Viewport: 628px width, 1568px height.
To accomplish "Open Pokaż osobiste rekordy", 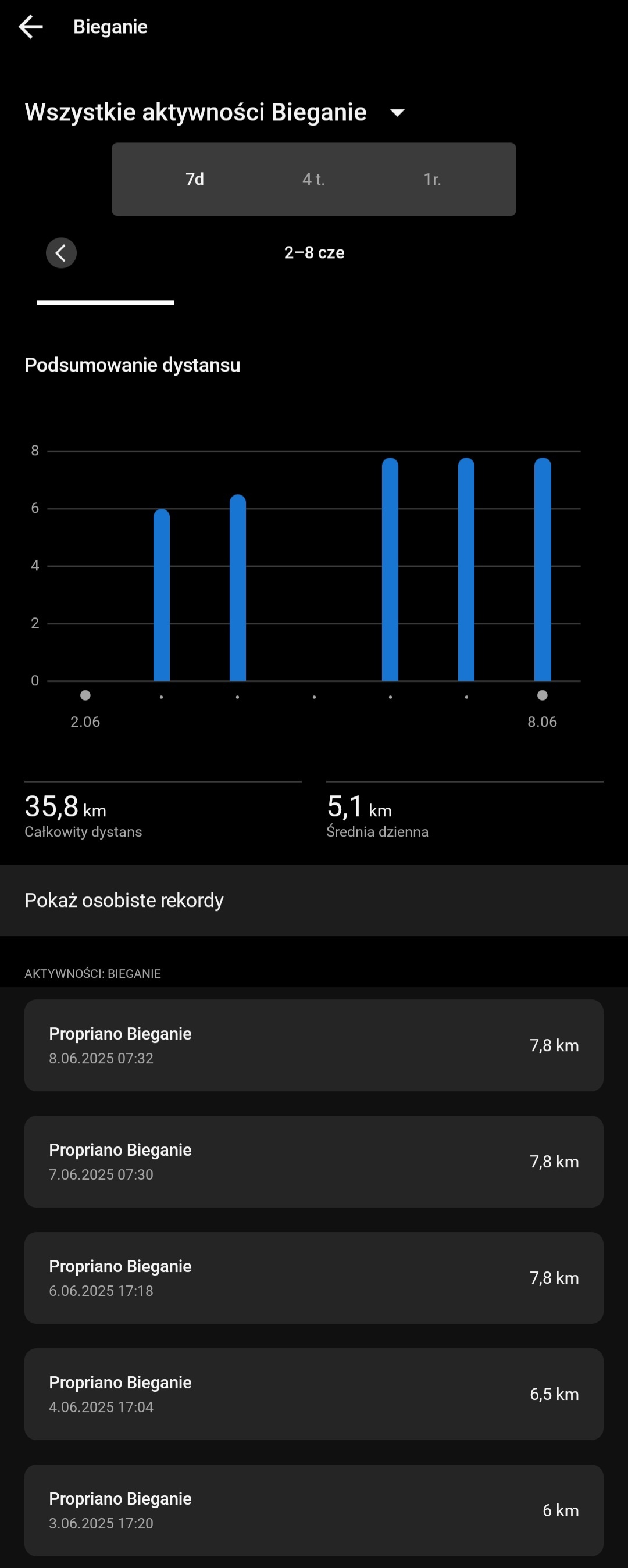I will 314,900.
